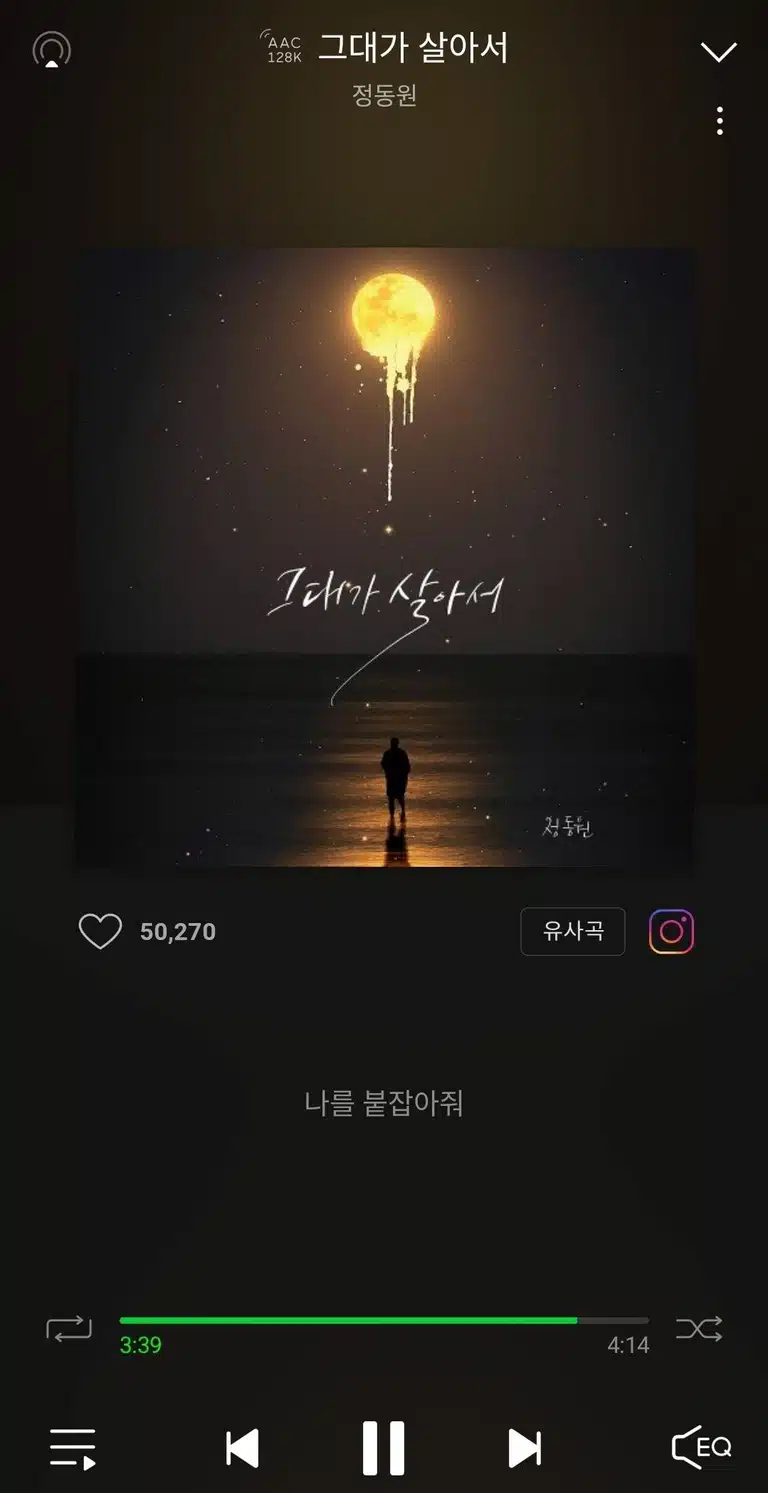The height and width of the screenshot is (1493, 768).
Task: Share the song to Instagram
Action: pyautogui.click(x=672, y=931)
